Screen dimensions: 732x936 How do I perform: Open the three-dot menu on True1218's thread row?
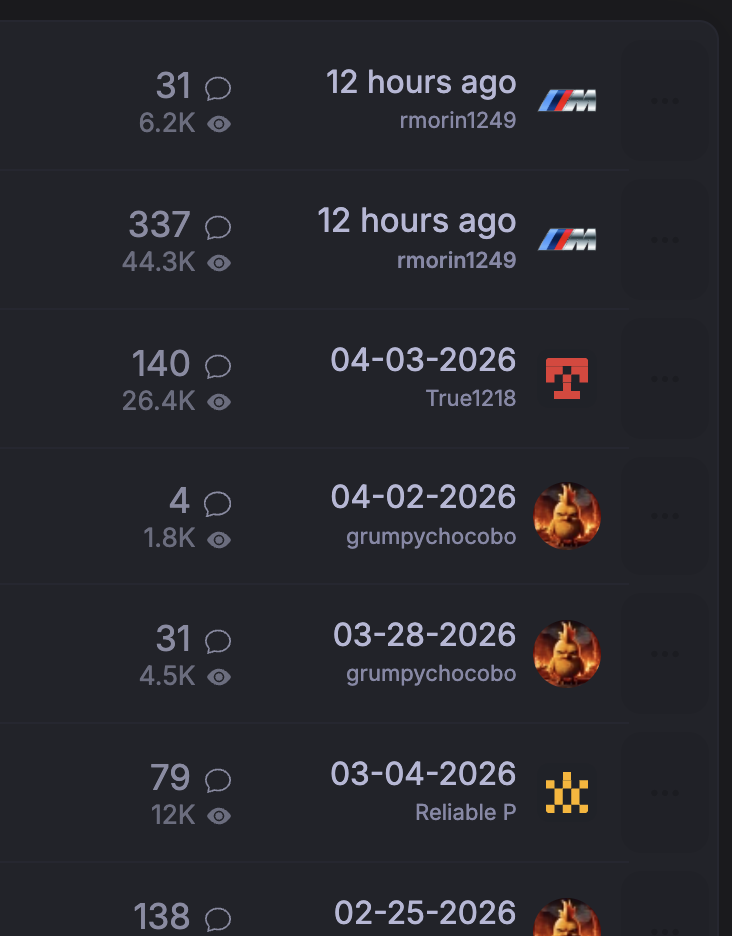(x=664, y=379)
